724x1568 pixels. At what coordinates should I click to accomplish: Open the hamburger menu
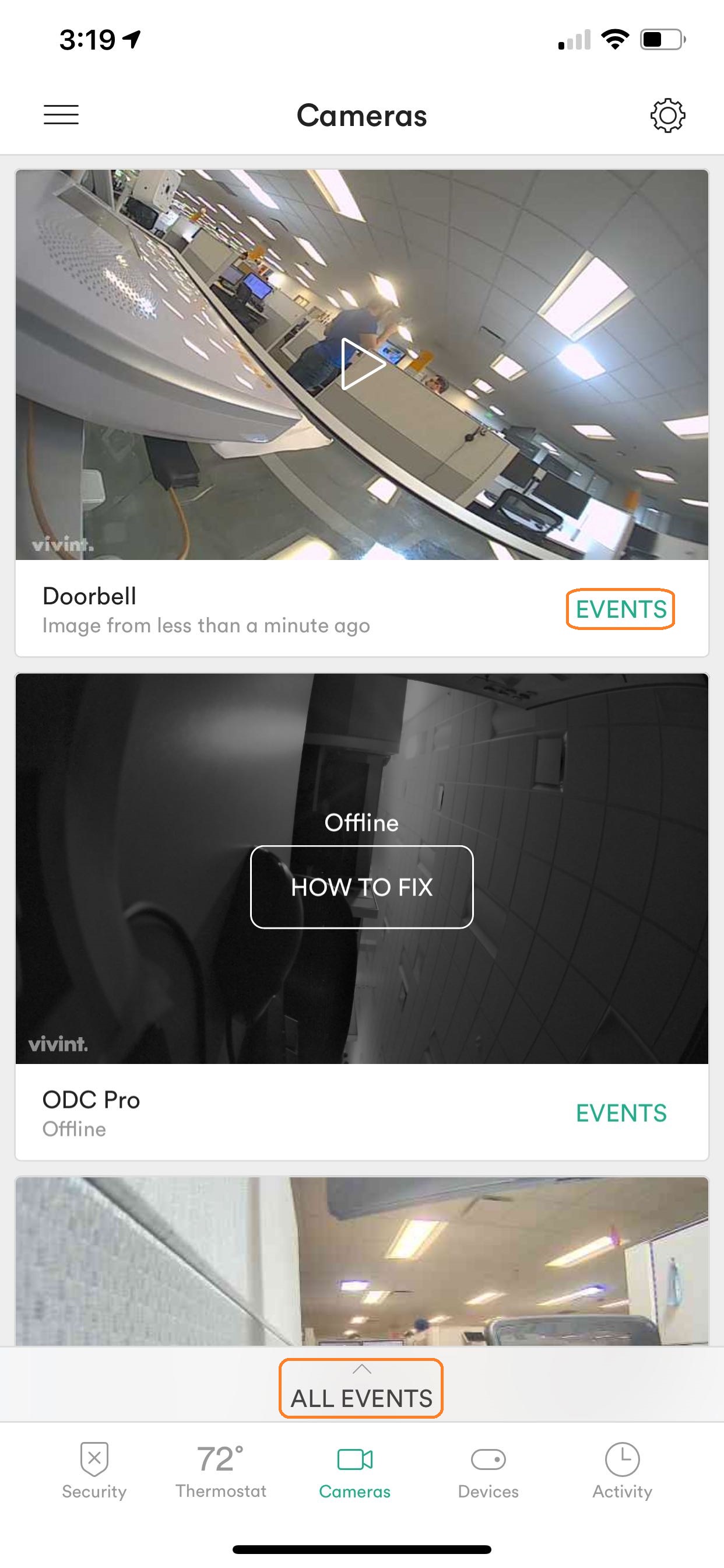coord(61,114)
